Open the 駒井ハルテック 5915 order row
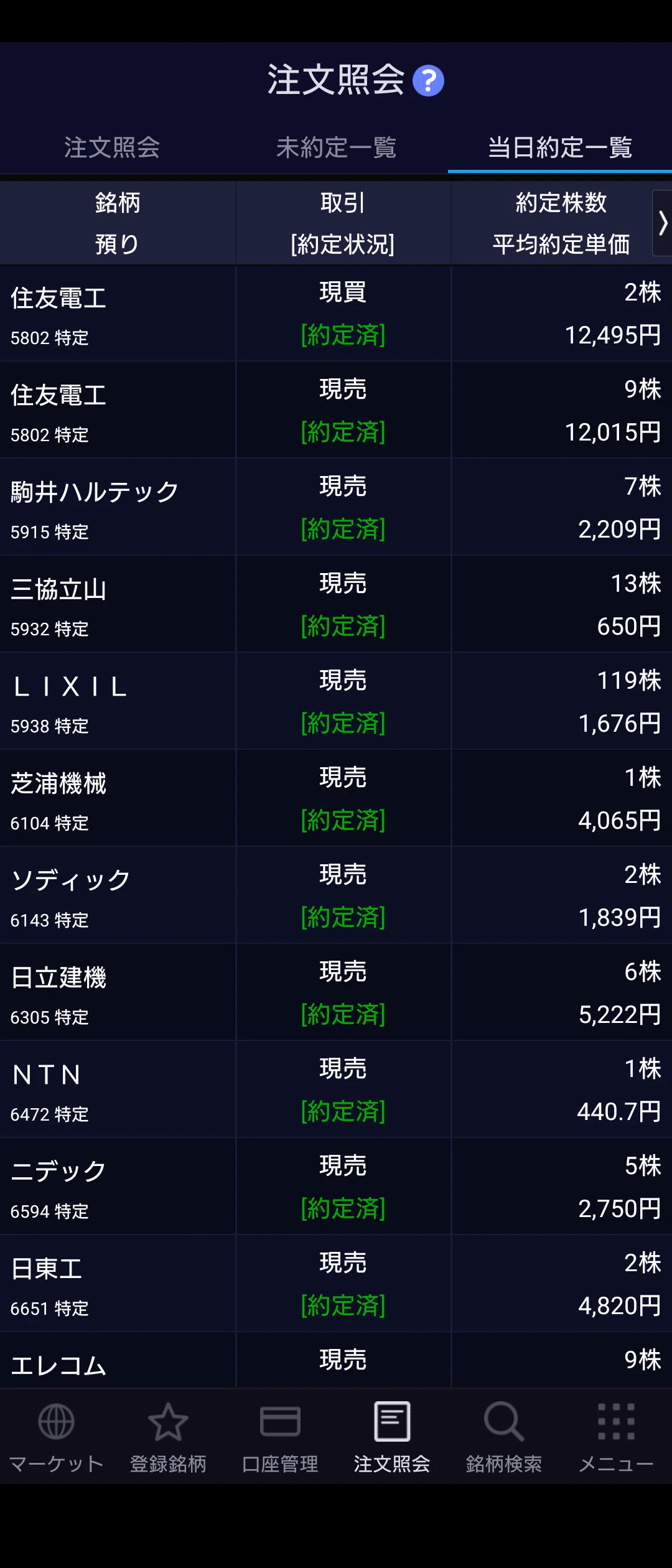 [336, 507]
